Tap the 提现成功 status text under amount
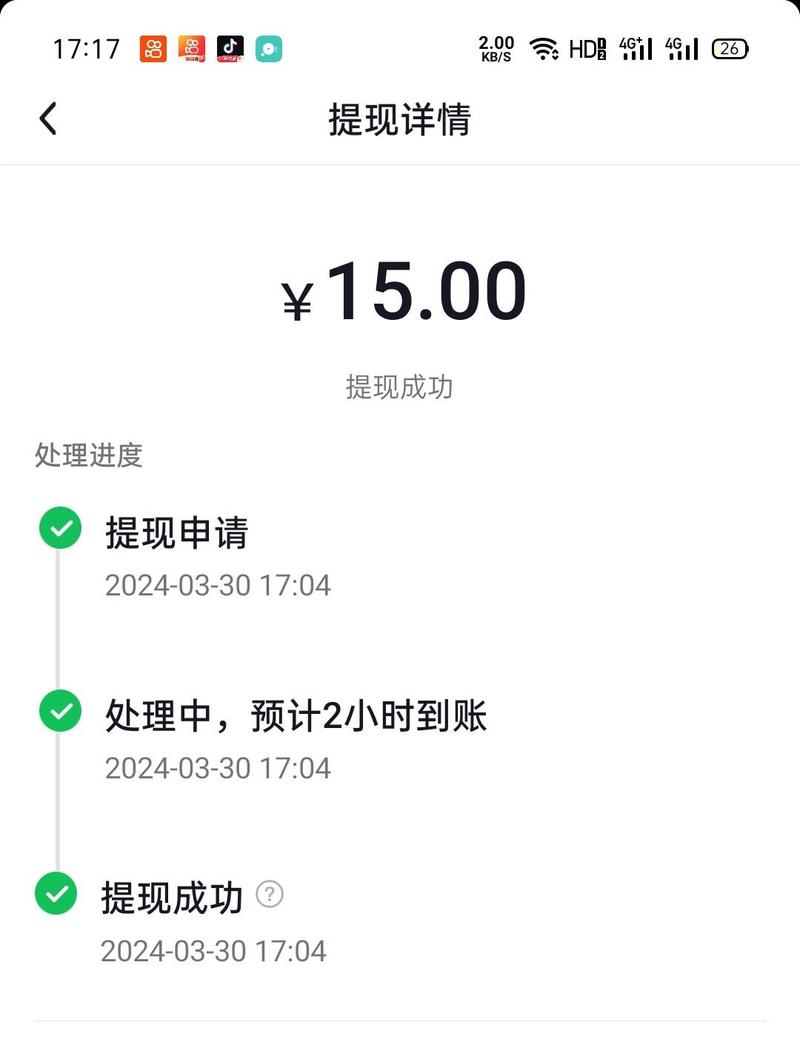This screenshot has width=800, height=1045. [x=400, y=388]
